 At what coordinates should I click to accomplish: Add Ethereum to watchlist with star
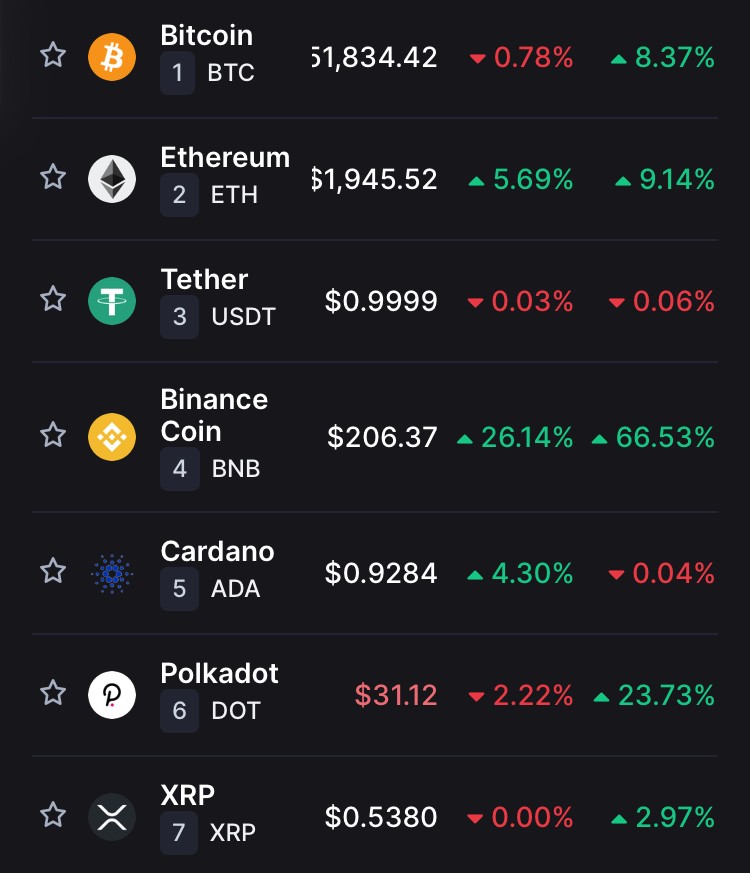coord(53,176)
